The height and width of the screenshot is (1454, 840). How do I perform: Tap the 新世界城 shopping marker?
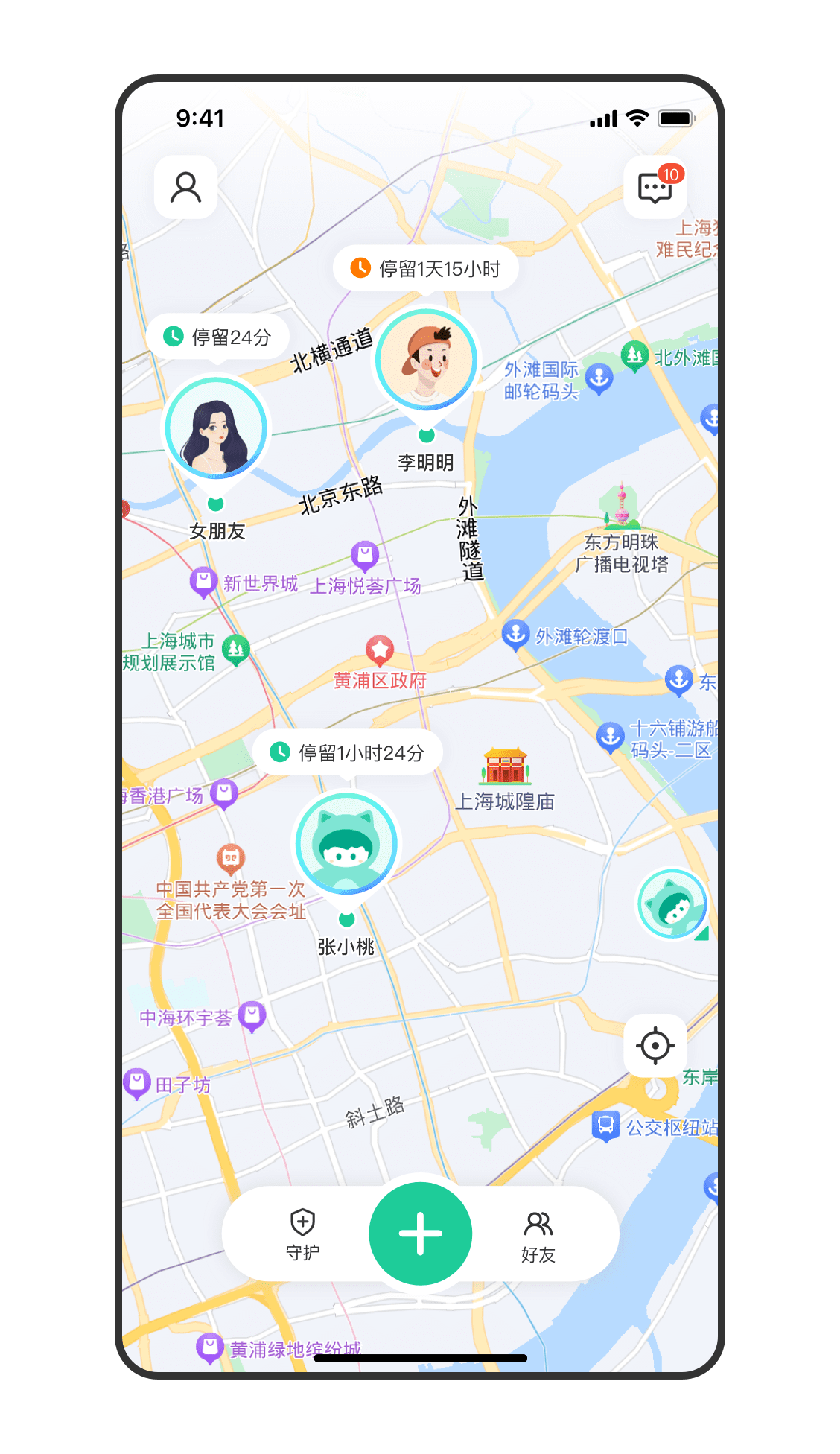click(x=203, y=582)
